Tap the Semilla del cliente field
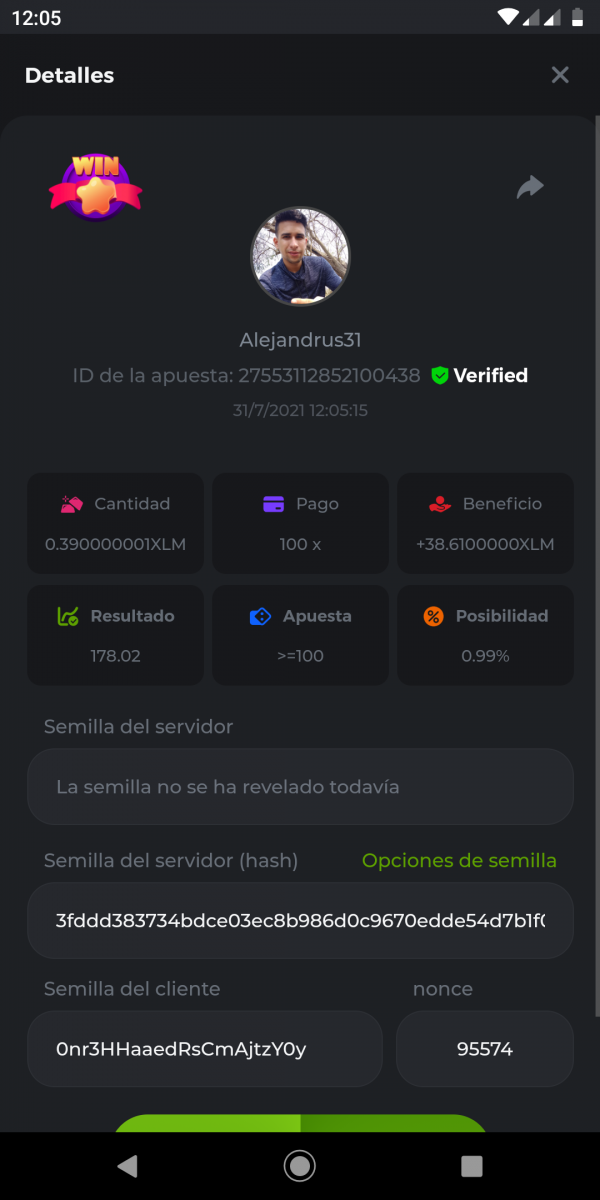This screenshot has width=600, height=1200. tap(205, 1049)
